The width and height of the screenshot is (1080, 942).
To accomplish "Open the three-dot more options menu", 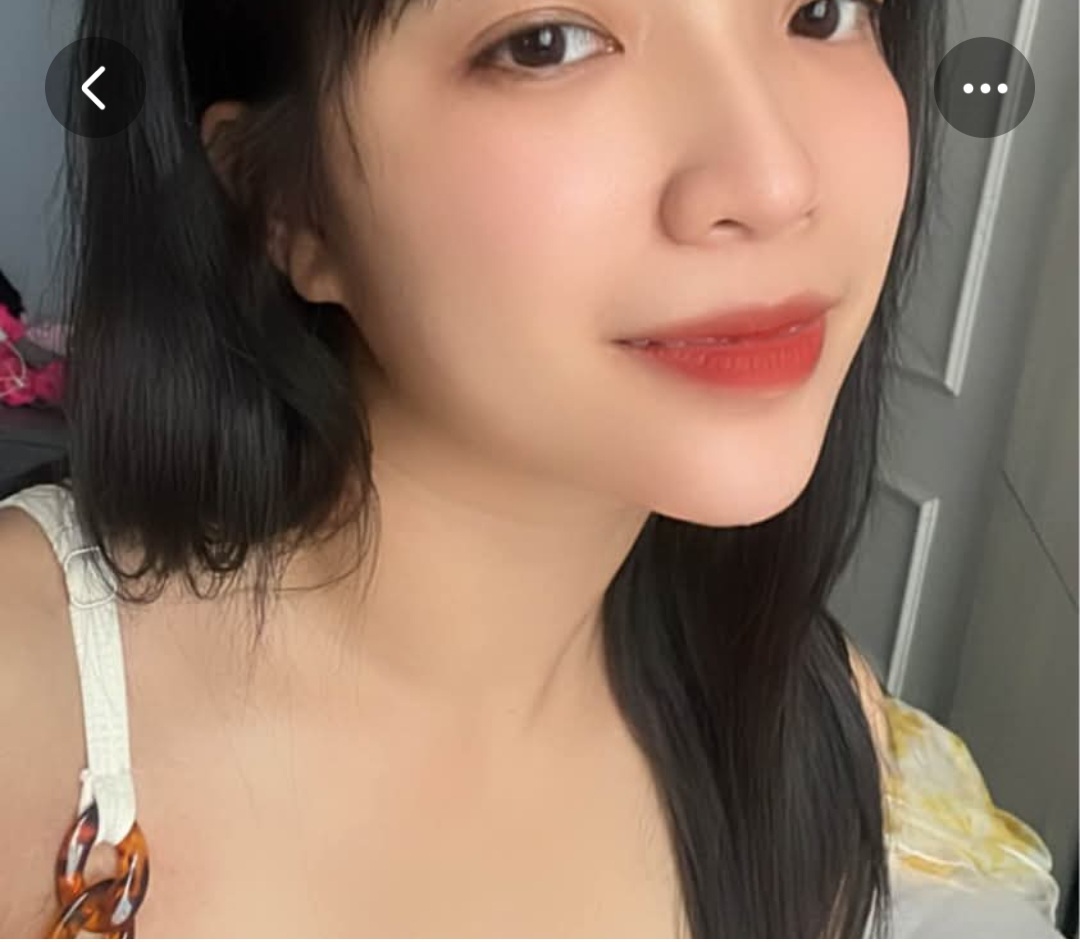I will coord(984,88).
